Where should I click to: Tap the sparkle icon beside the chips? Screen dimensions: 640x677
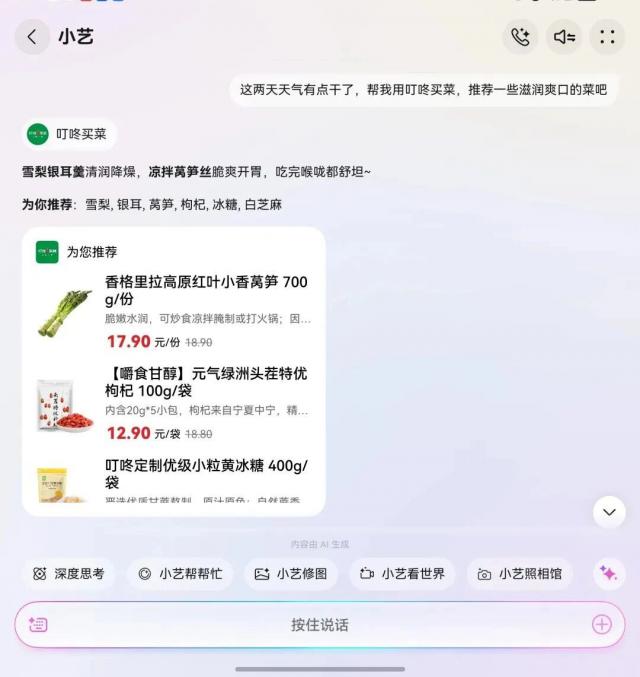pos(607,573)
